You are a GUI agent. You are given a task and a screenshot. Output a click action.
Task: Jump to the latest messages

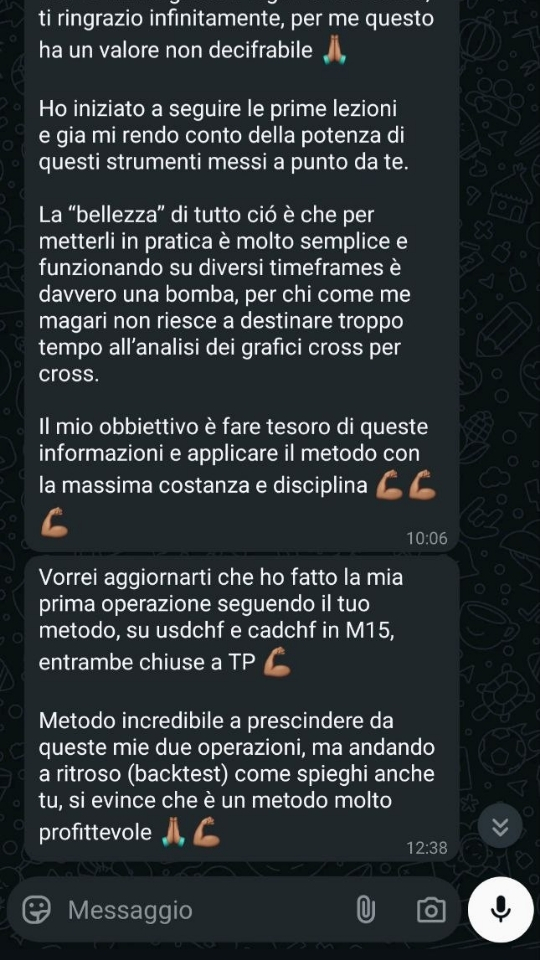(x=500, y=827)
